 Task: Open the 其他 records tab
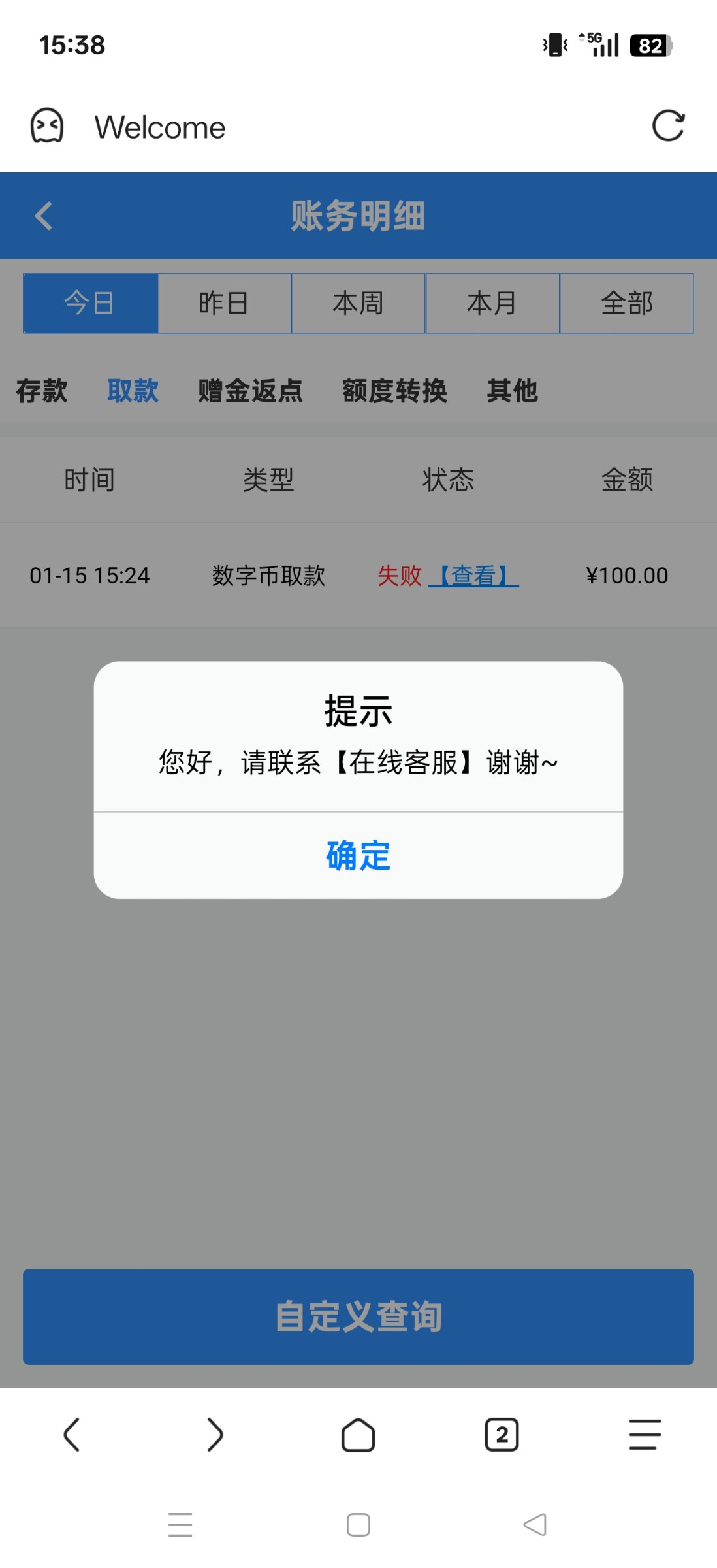click(513, 390)
